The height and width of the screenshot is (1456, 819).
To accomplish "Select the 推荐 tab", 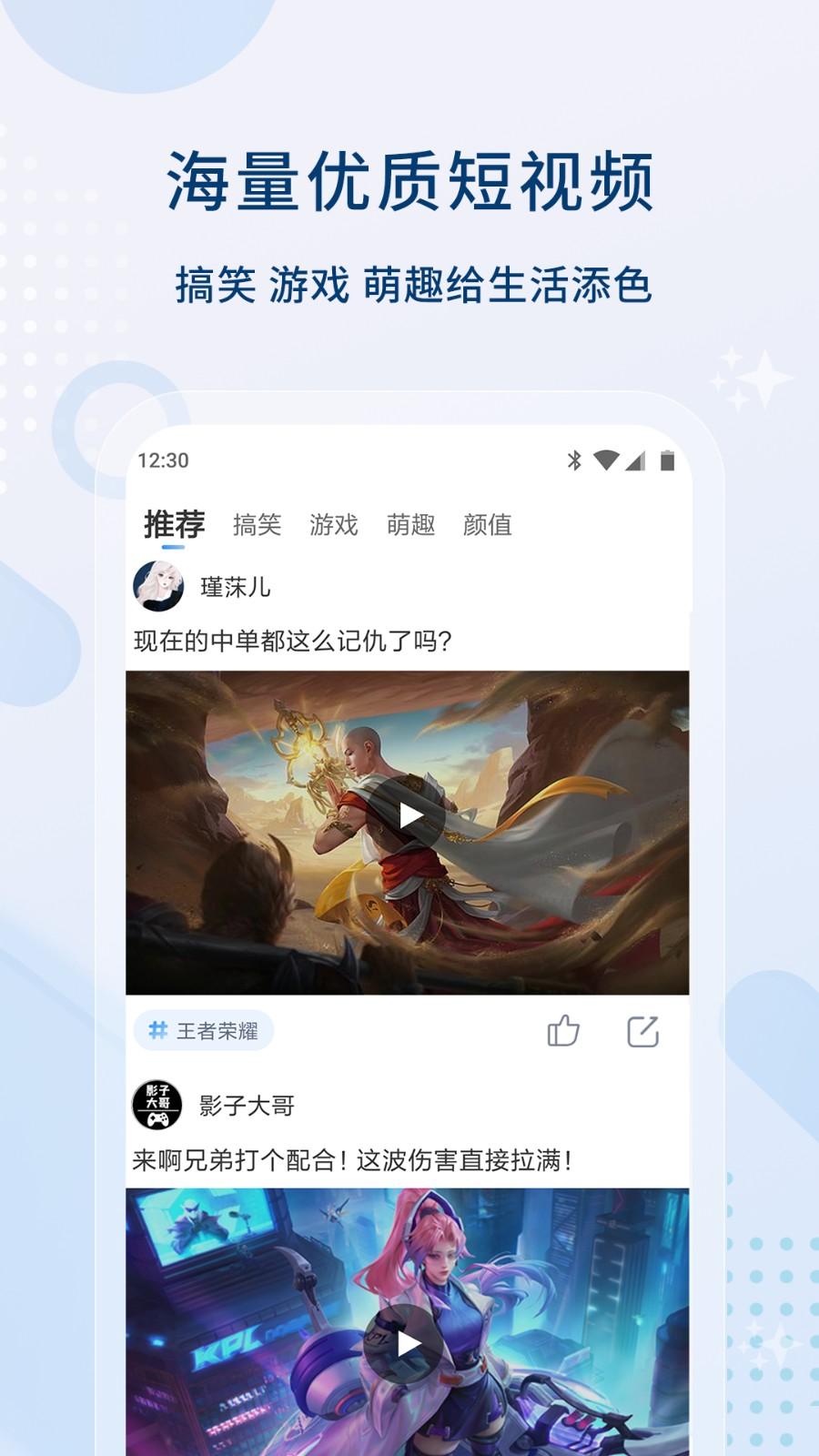I will click(173, 524).
